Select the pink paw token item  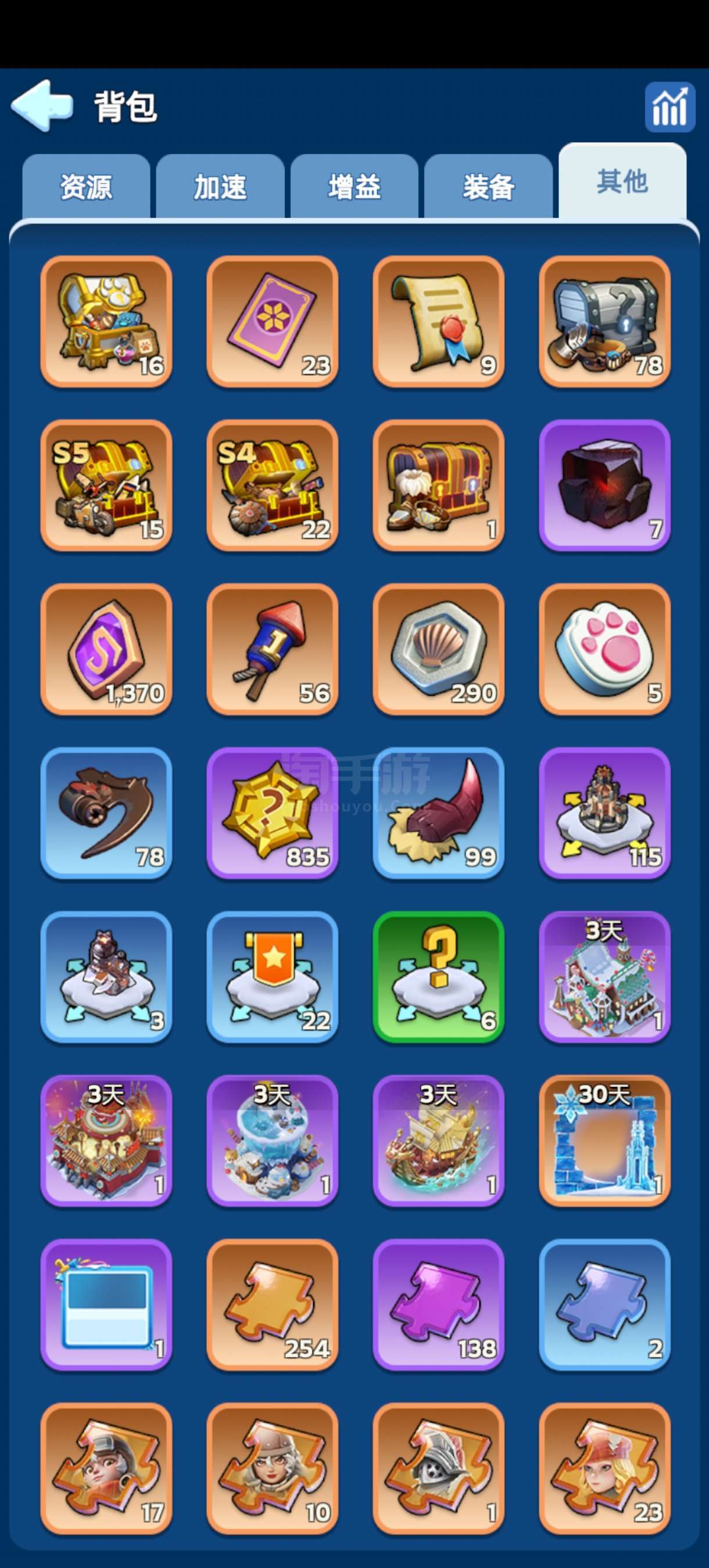coord(604,649)
